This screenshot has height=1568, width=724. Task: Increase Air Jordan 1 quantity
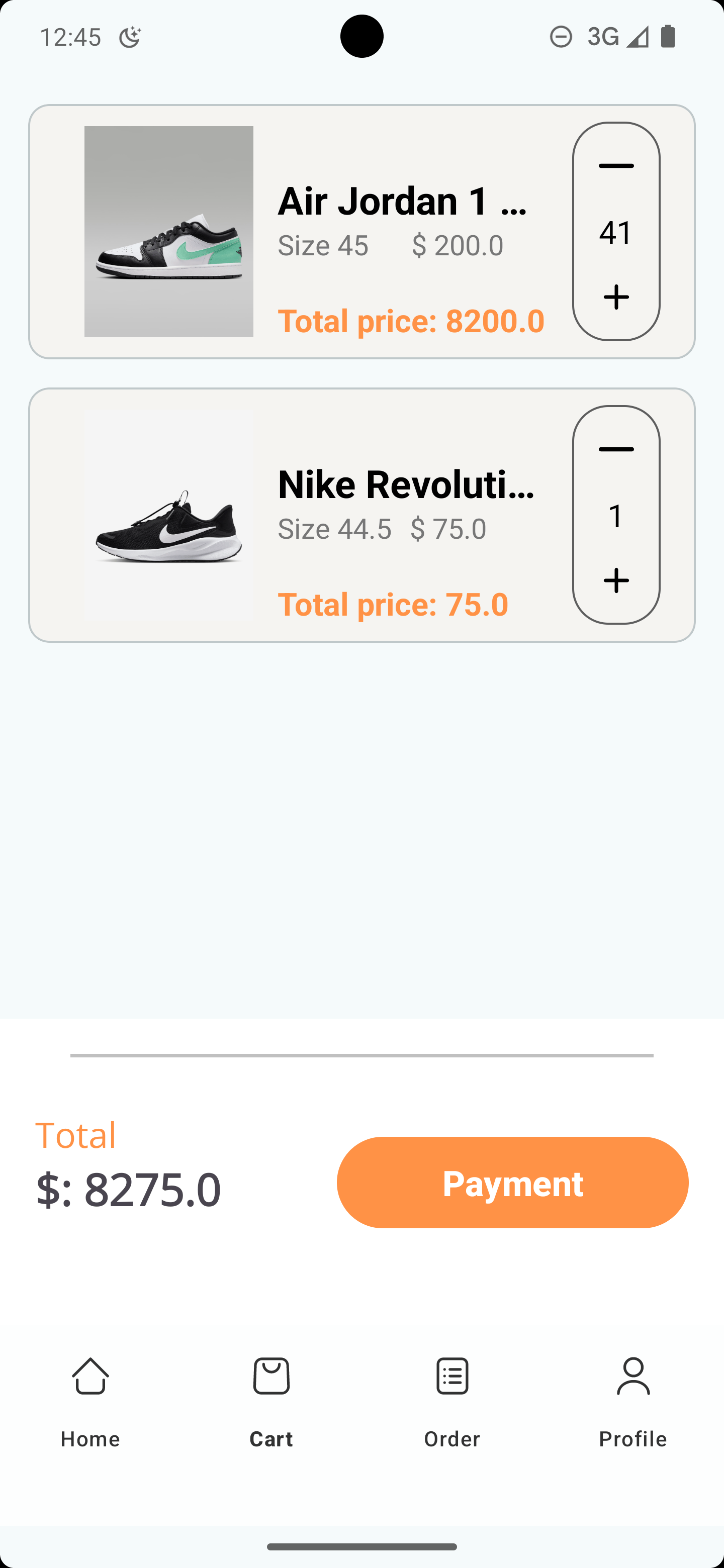click(x=615, y=297)
